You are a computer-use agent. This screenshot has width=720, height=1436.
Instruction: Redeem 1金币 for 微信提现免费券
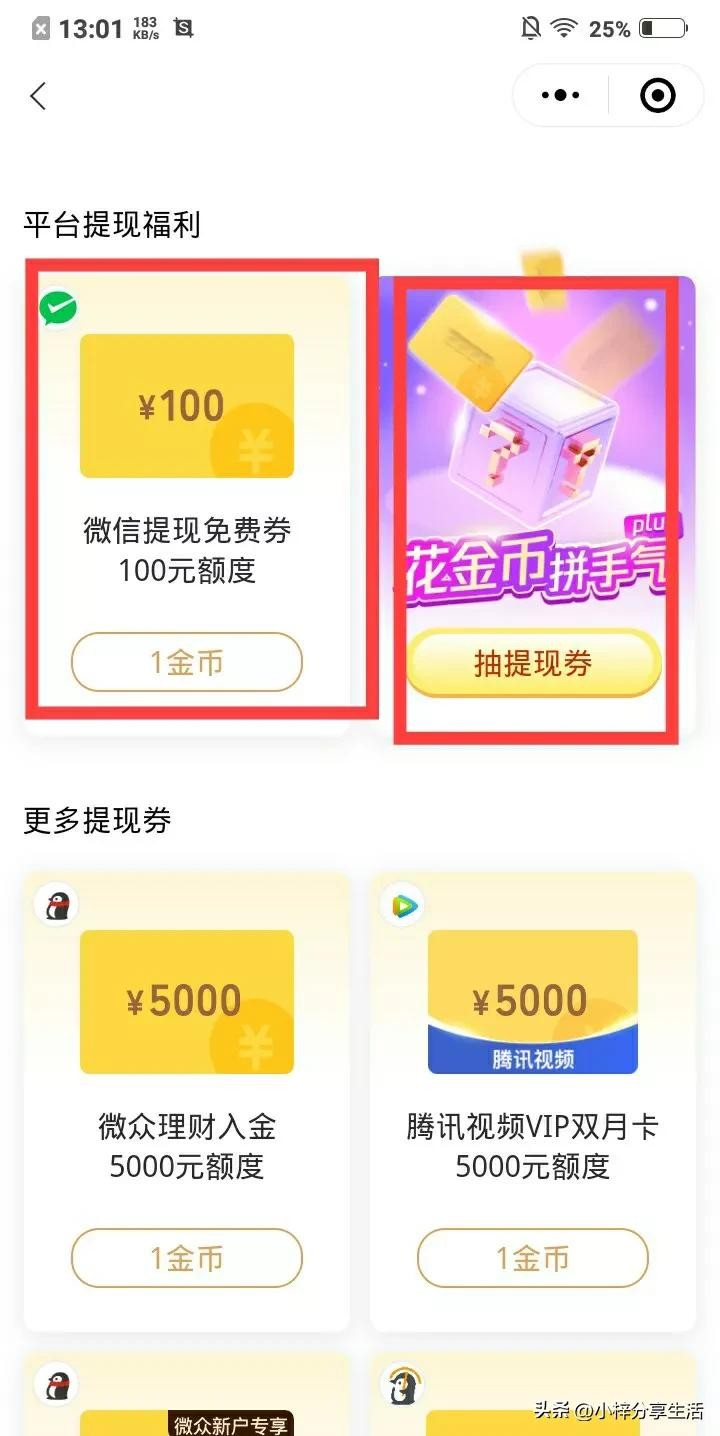pos(186,662)
